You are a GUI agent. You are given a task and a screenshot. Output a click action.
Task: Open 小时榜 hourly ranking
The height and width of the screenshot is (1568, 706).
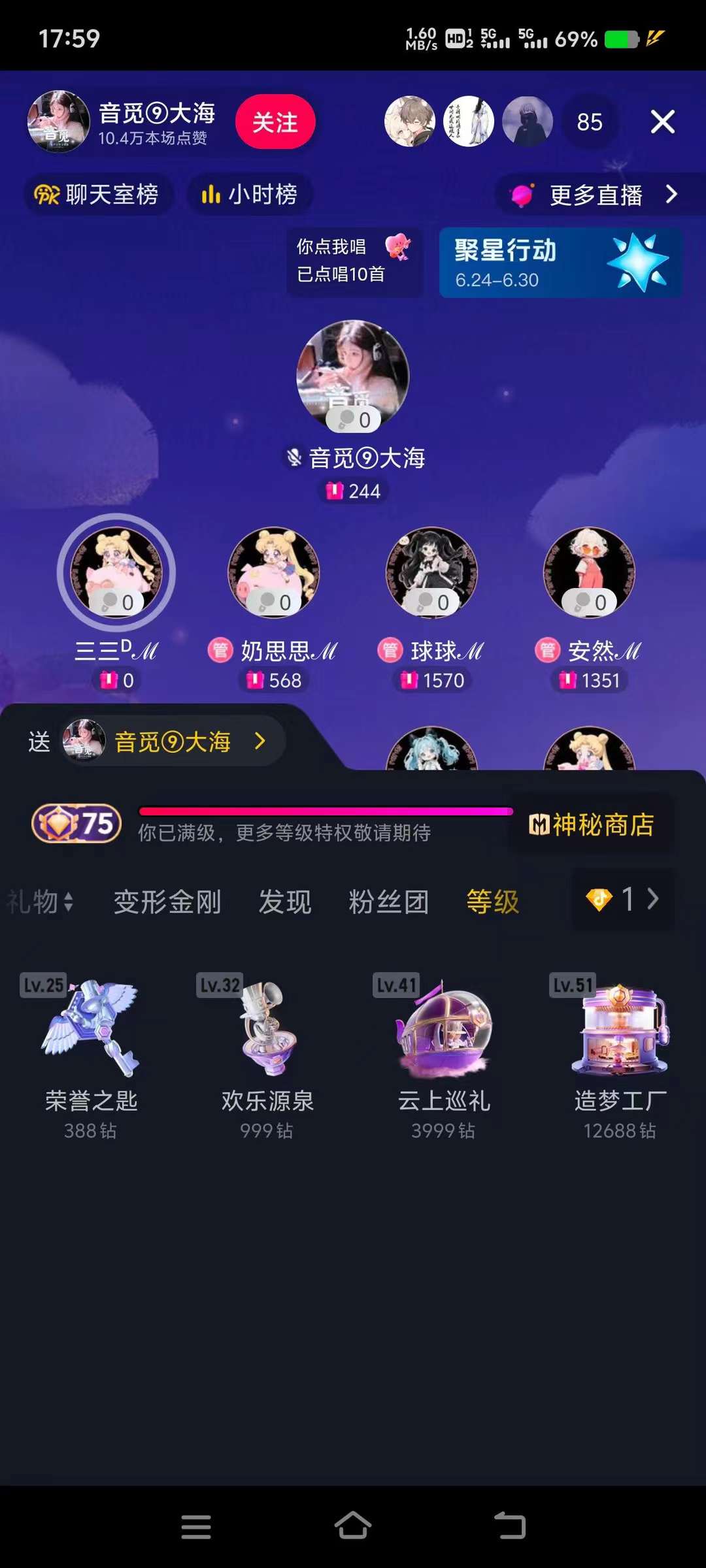tap(249, 194)
